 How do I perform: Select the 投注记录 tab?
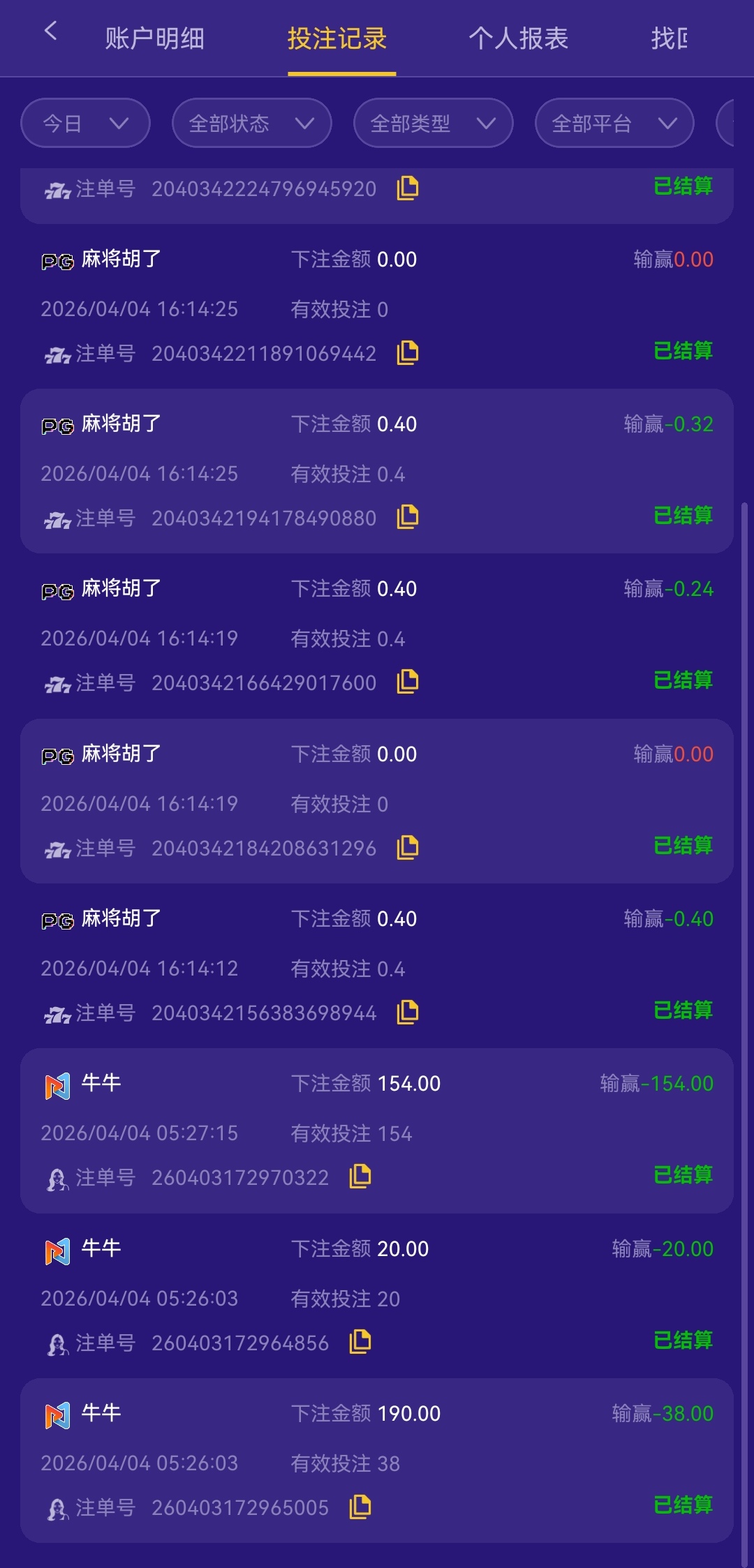[337, 39]
